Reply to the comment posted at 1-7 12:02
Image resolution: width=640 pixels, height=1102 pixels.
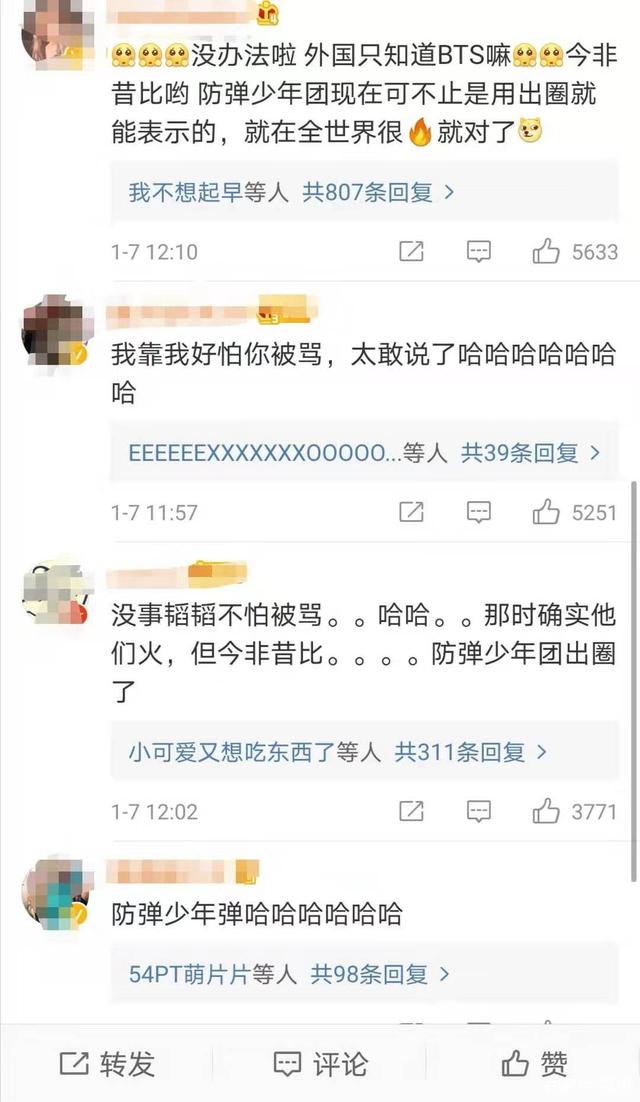coord(479,811)
